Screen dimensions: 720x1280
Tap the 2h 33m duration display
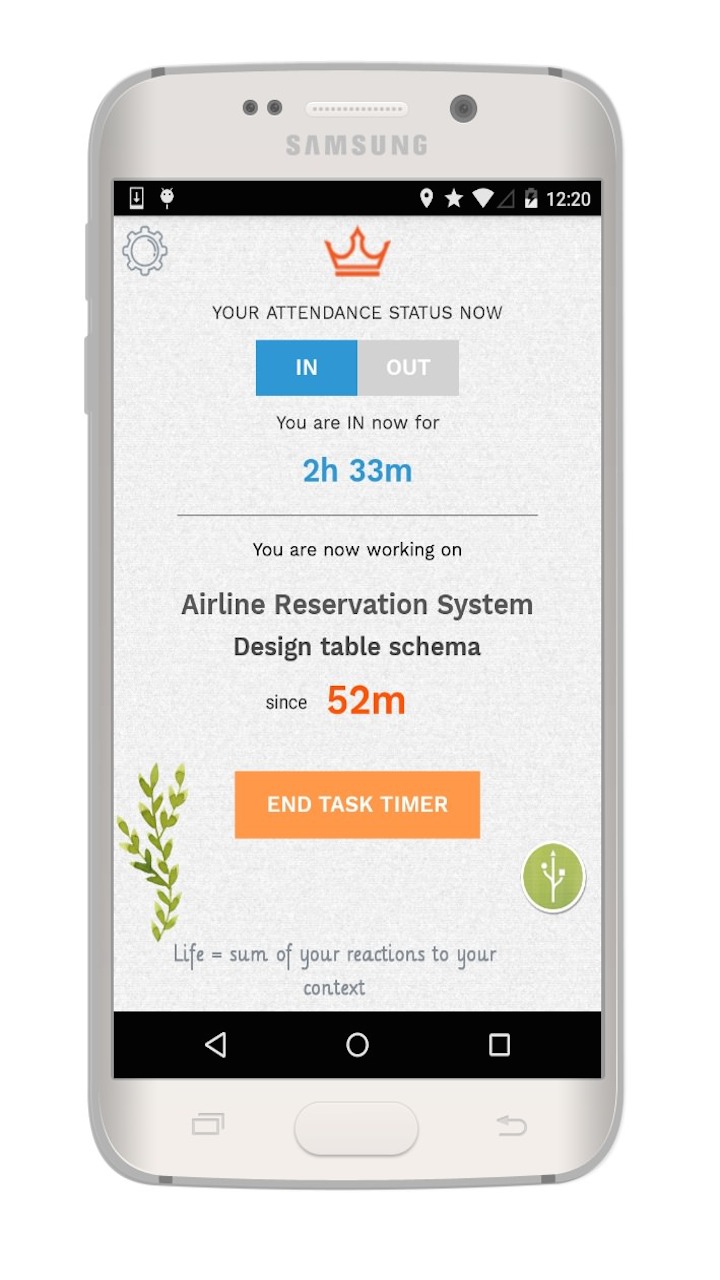click(357, 470)
